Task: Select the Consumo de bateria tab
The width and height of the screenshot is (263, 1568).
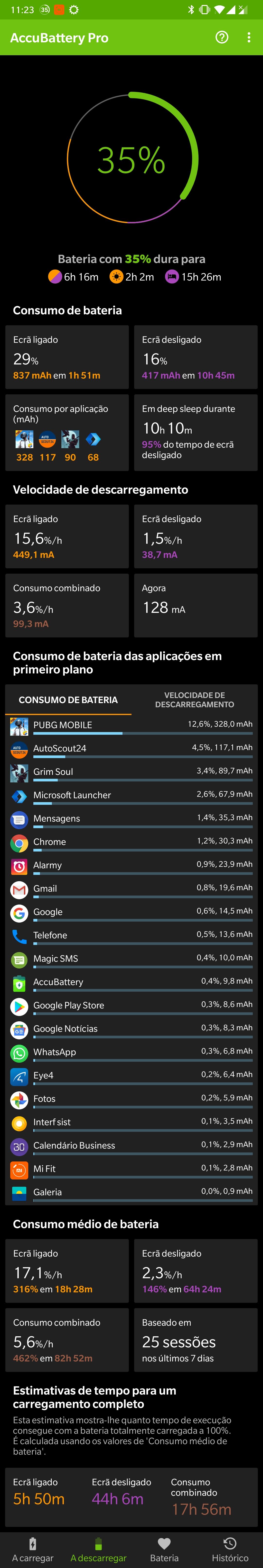Action: [x=68, y=699]
